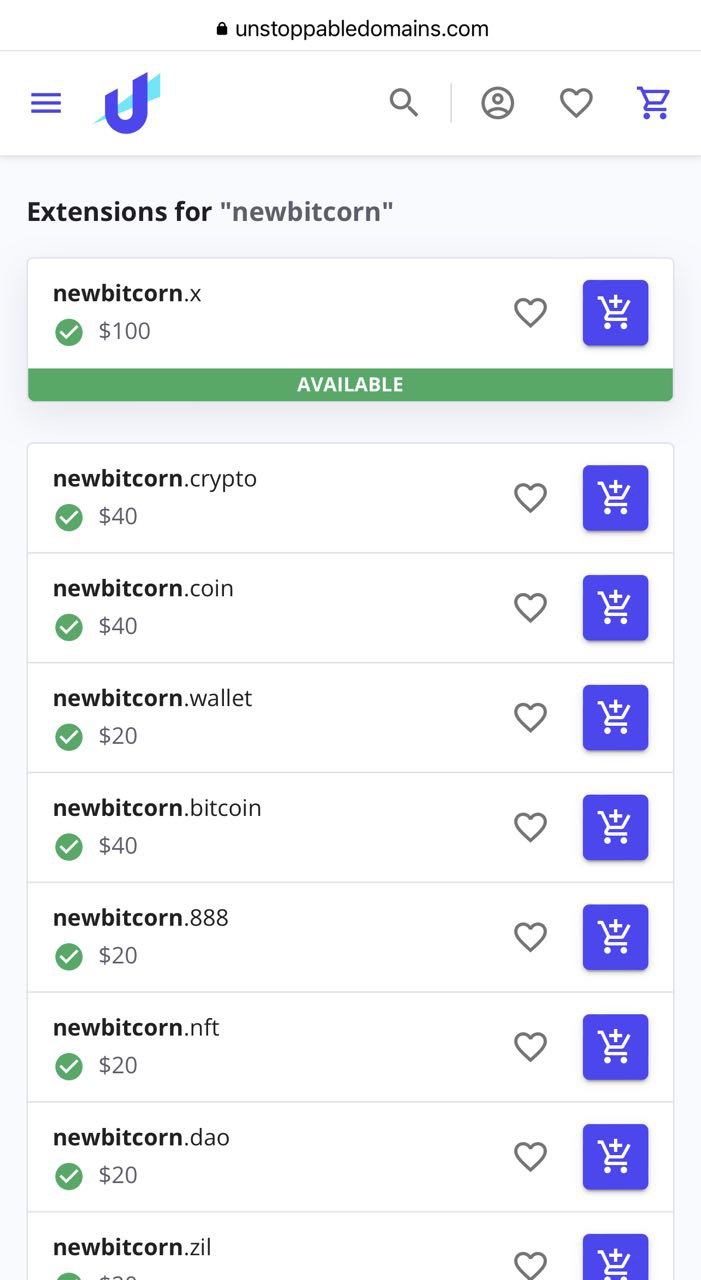The image size is (701, 1280).
Task: Add newbitcorn.wallet to cart
Action: click(616, 718)
